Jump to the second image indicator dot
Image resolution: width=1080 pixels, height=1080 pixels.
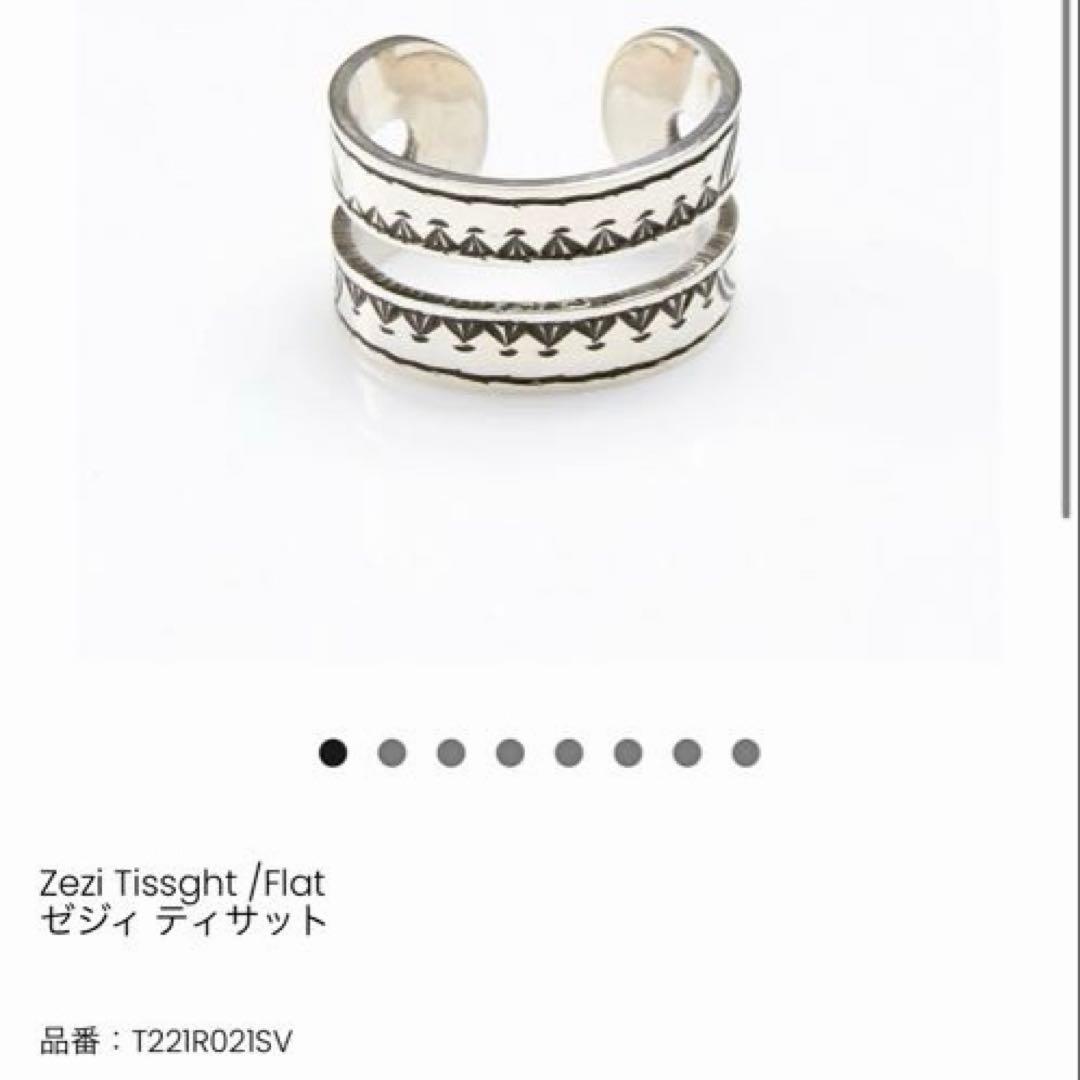392,752
